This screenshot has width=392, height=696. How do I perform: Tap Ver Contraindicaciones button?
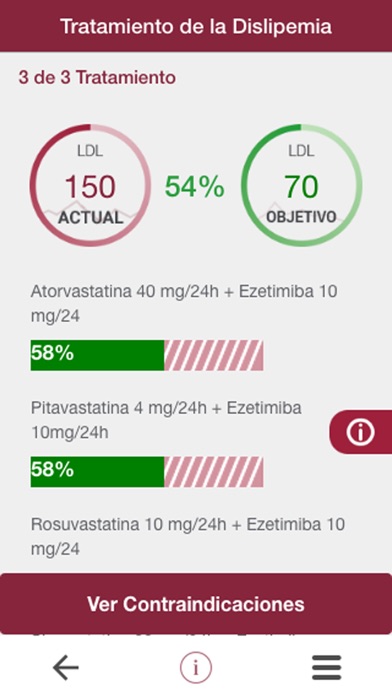pyautogui.click(x=196, y=604)
